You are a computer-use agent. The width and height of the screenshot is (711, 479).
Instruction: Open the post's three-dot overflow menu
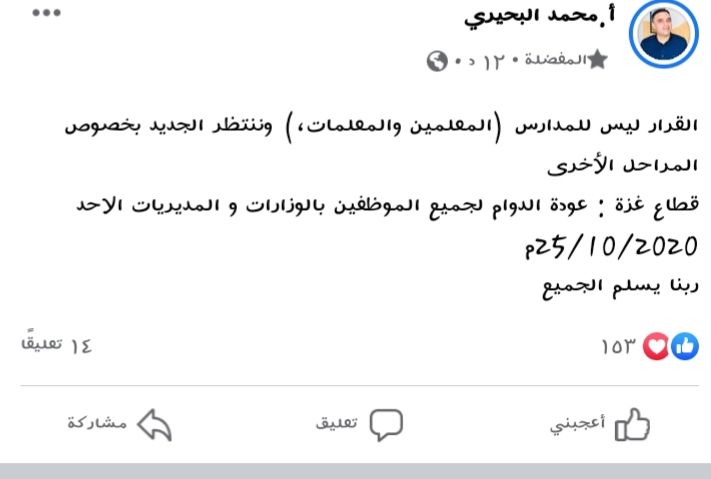[x=47, y=13]
